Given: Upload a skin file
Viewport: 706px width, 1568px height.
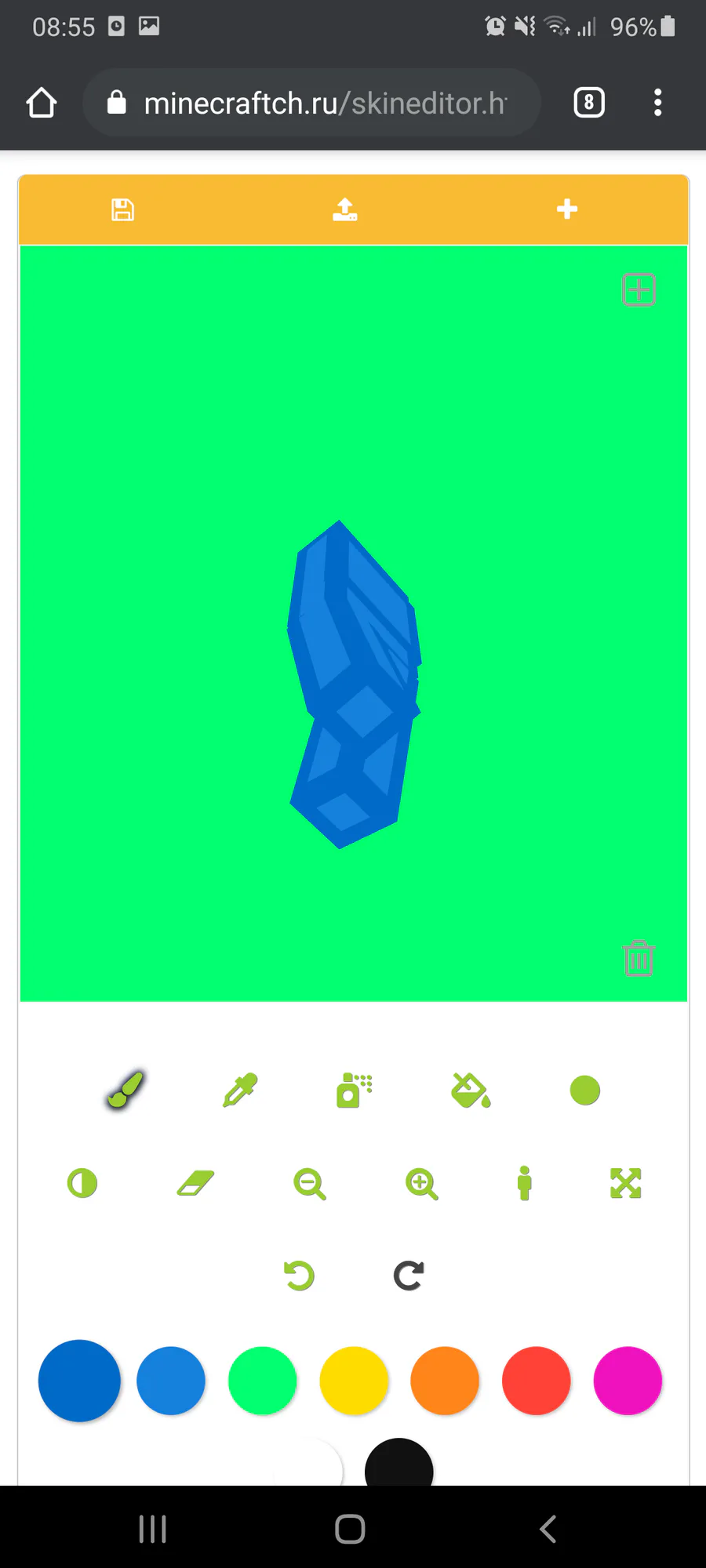Looking at the screenshot, I should coord(344,209).
